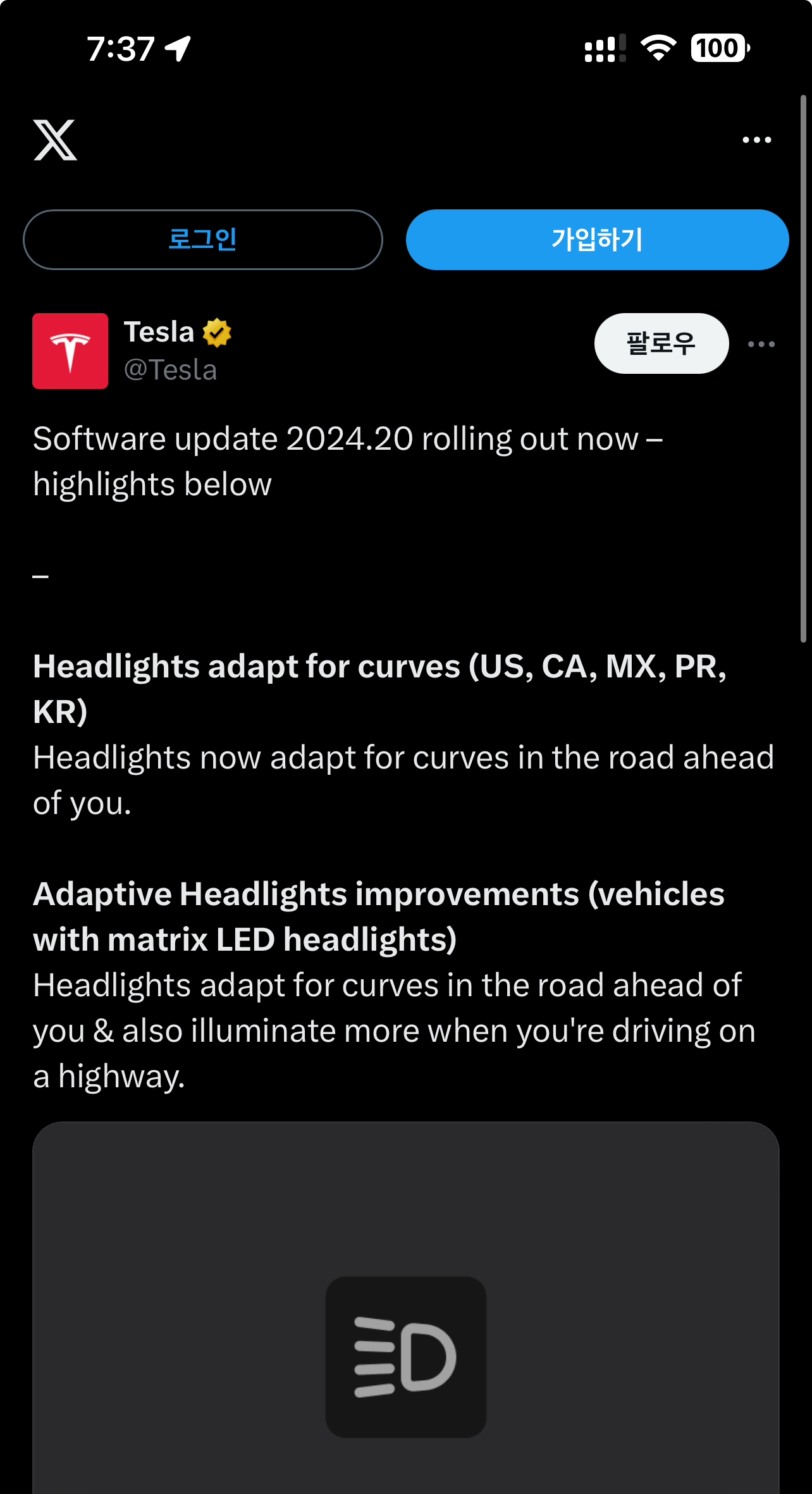Open more options for Tesla's post

point(761,344)
